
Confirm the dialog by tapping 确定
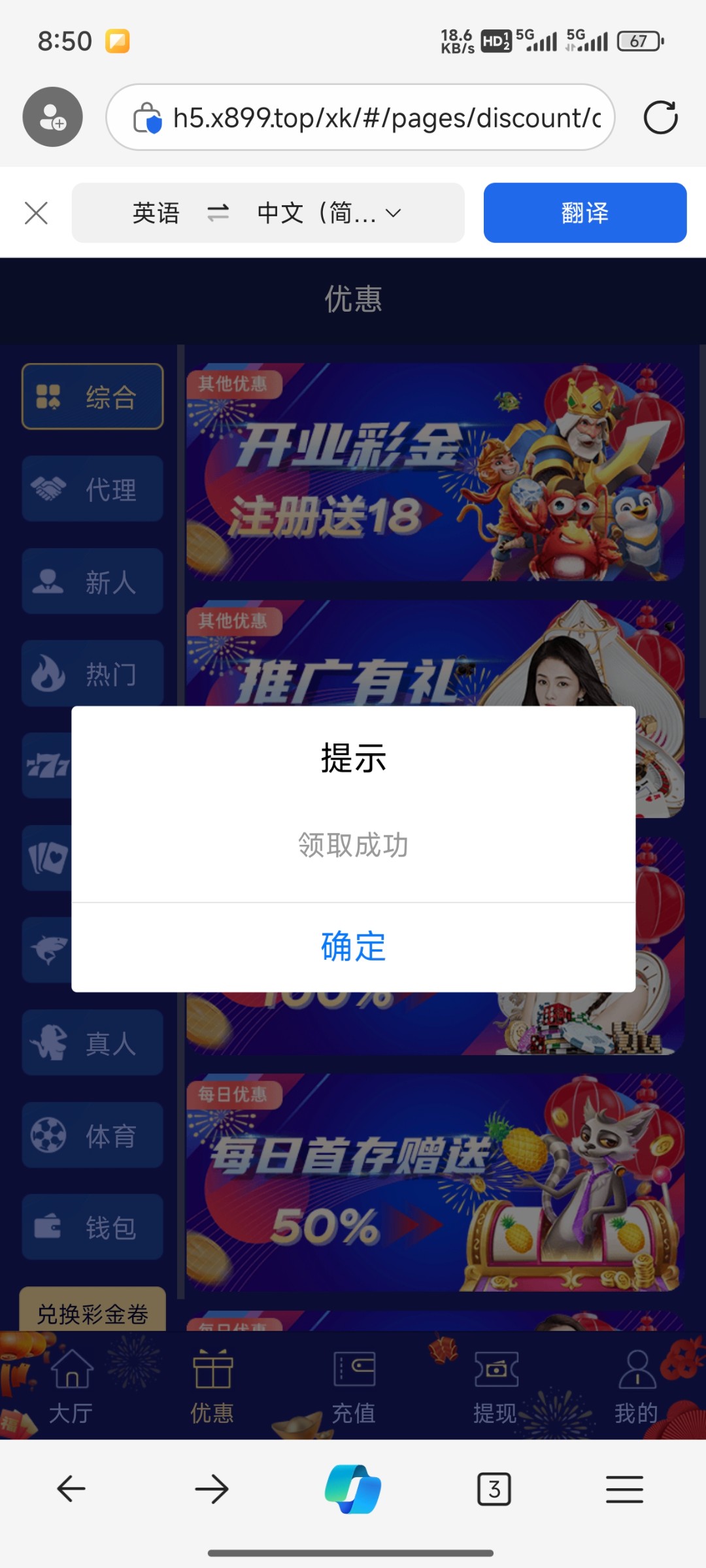point(353,947)
